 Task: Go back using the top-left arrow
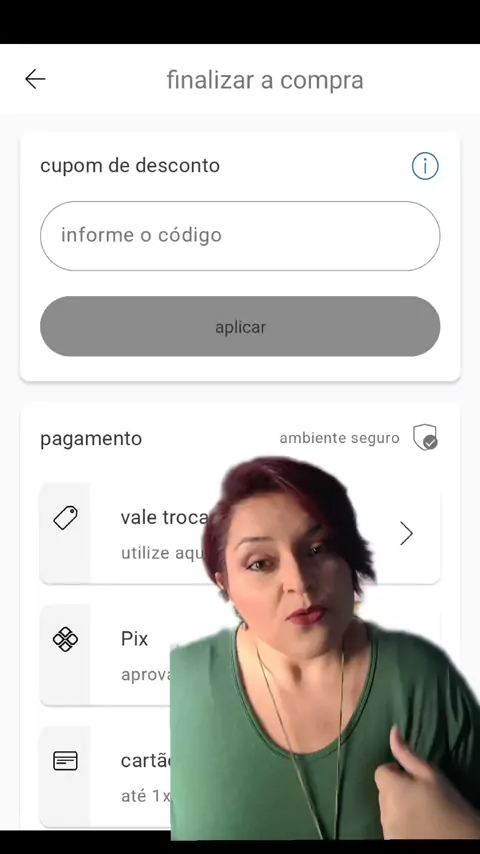tap(35, 80)
